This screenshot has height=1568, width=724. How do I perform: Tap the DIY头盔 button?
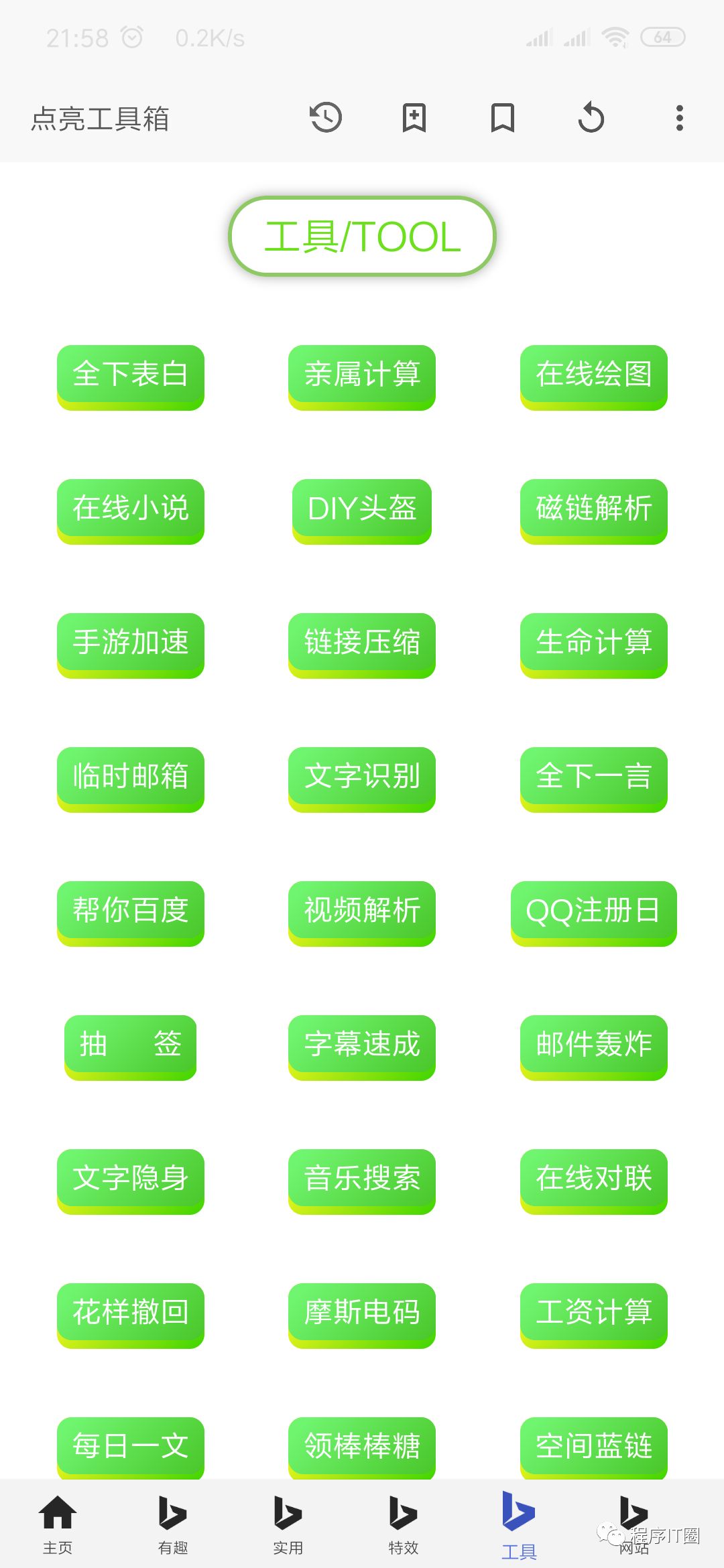(x=362, y=509)
